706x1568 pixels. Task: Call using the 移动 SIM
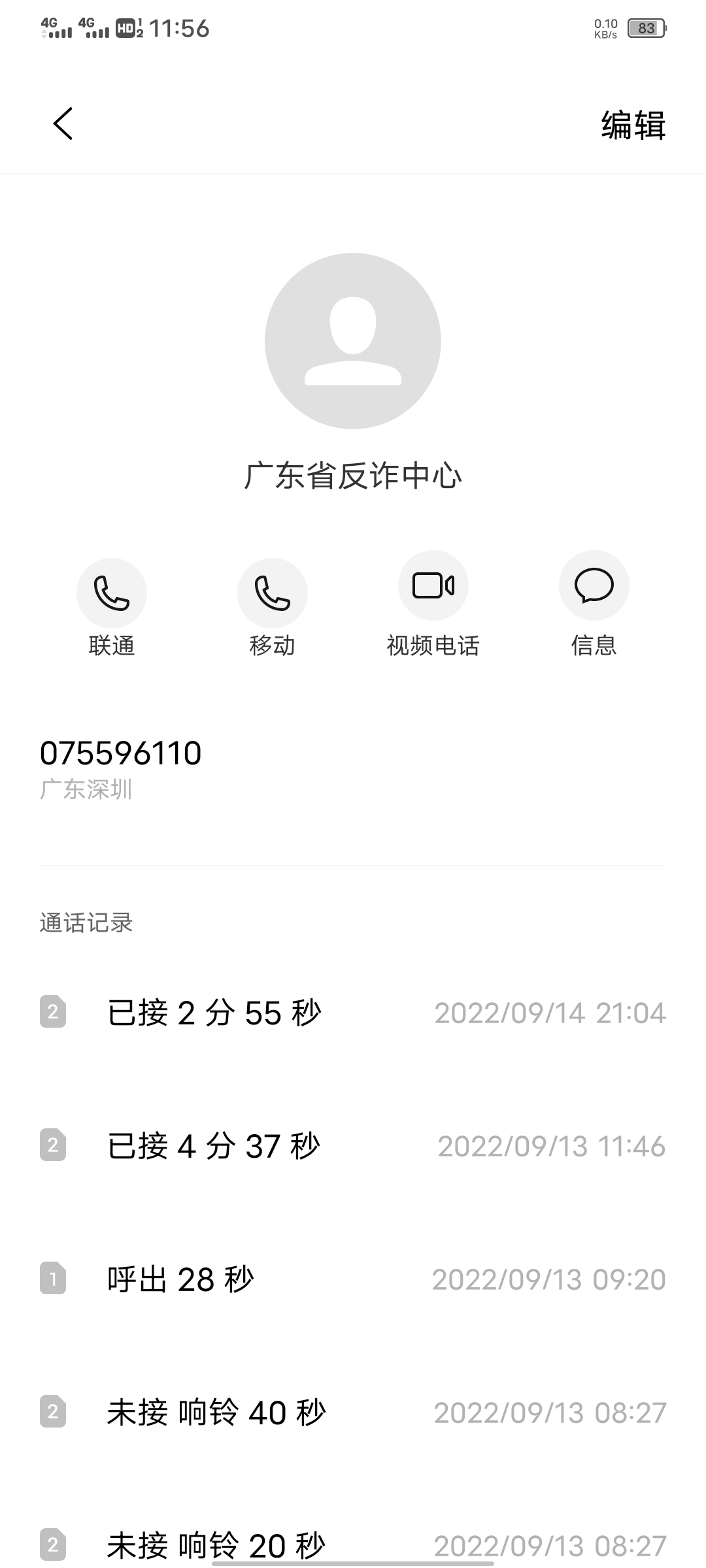(272, 593)
